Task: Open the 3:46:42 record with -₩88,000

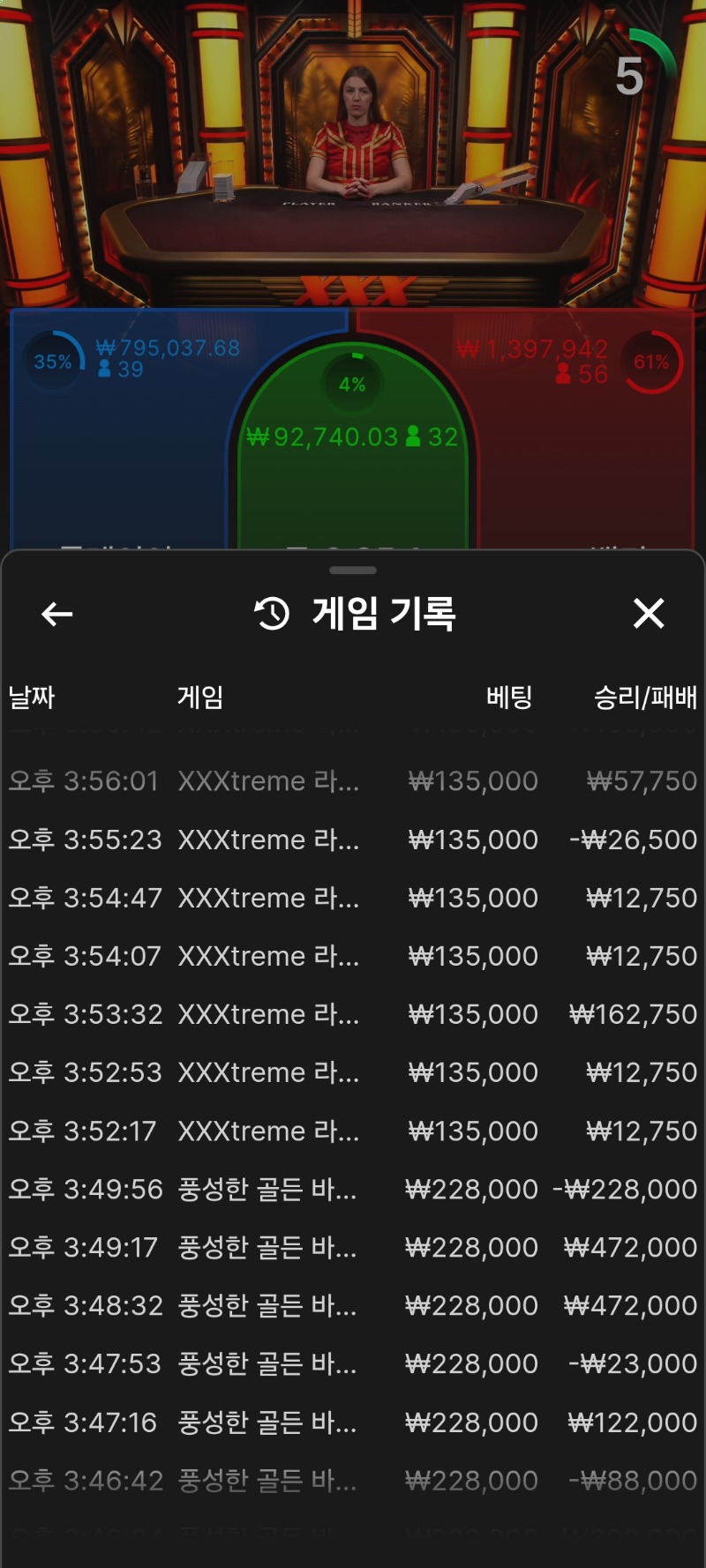Action: pos(353,1481)
